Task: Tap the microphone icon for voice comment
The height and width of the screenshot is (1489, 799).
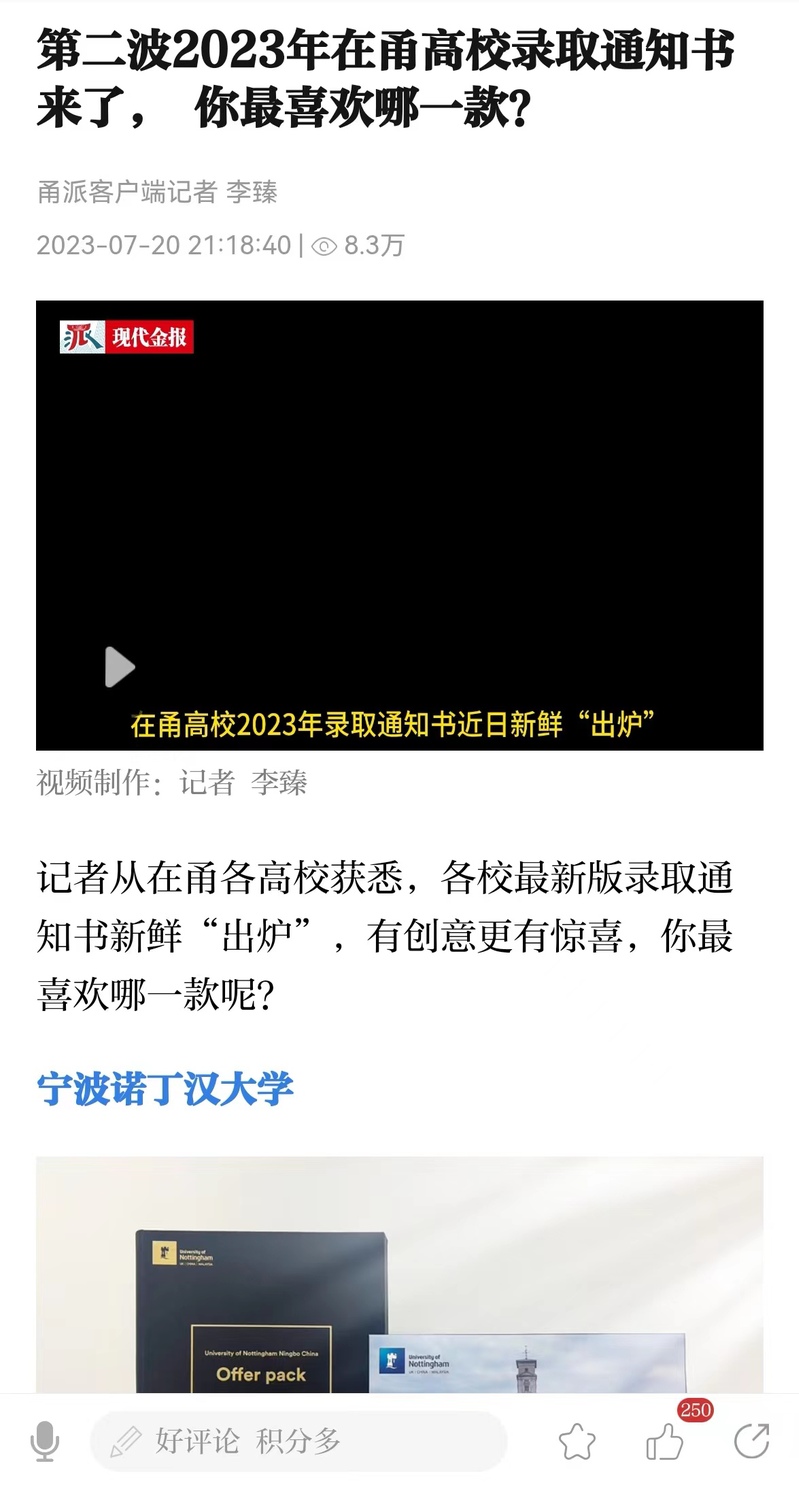Action: click(45, 1441)
